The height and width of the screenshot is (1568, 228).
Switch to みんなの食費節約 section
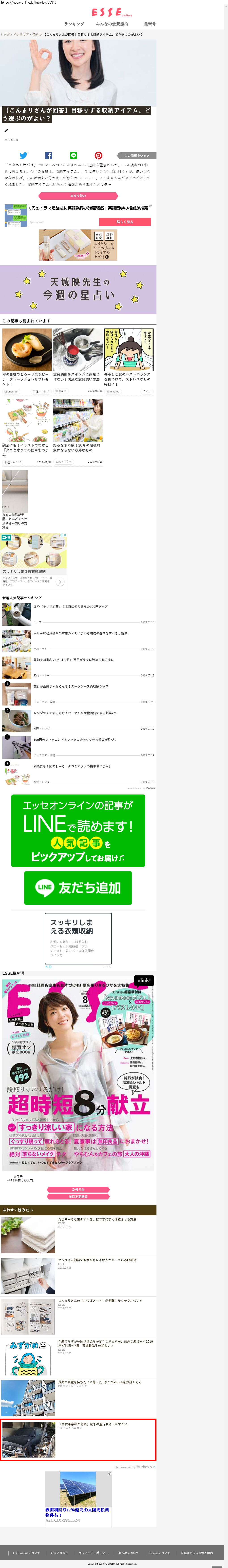point(112,24)
